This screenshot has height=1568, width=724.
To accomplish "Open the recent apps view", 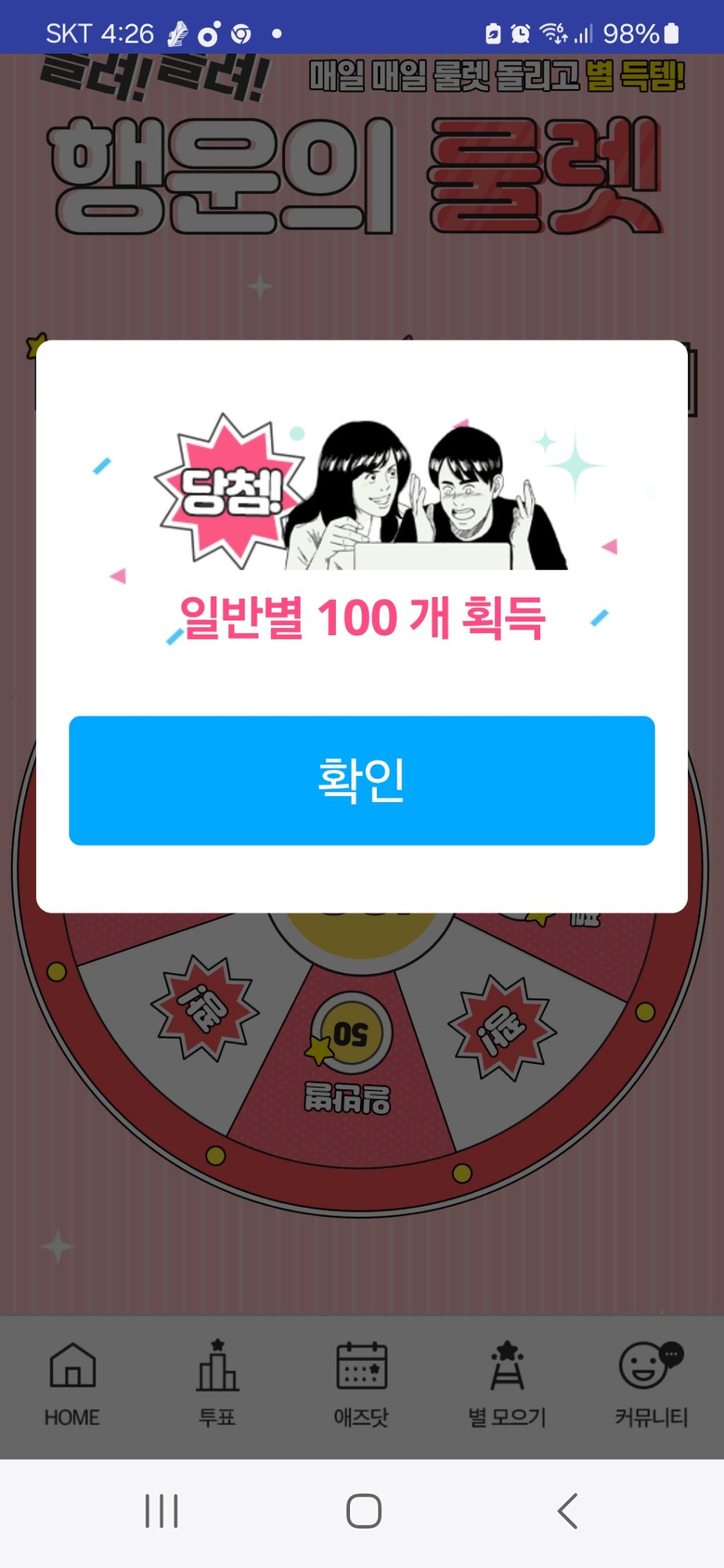I will click(x=161, y=1511).
